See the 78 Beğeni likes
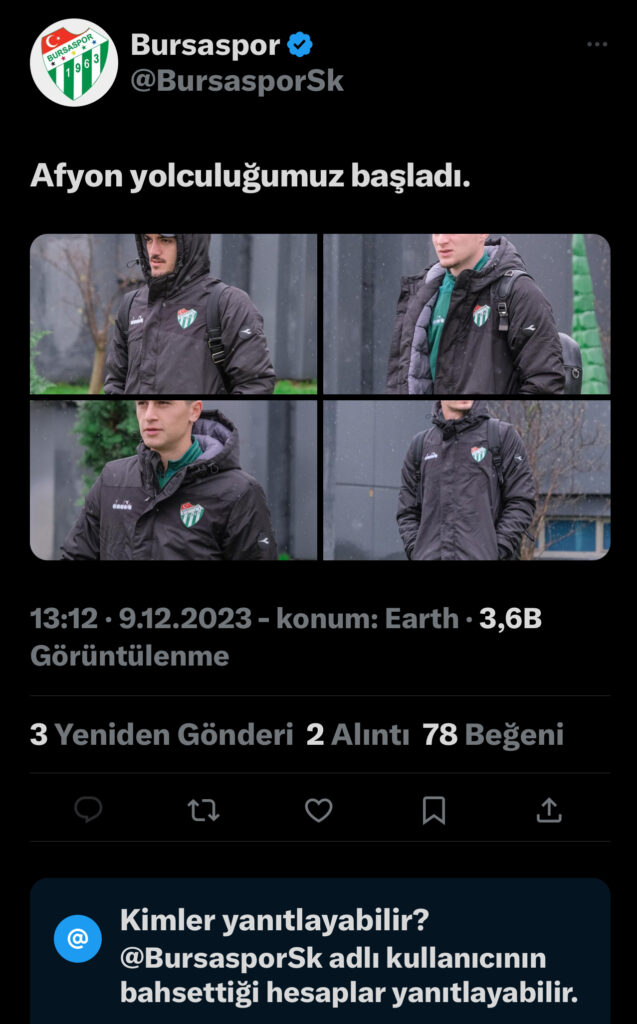Screen dimensions: 637x1024 (x=493, y=735)
